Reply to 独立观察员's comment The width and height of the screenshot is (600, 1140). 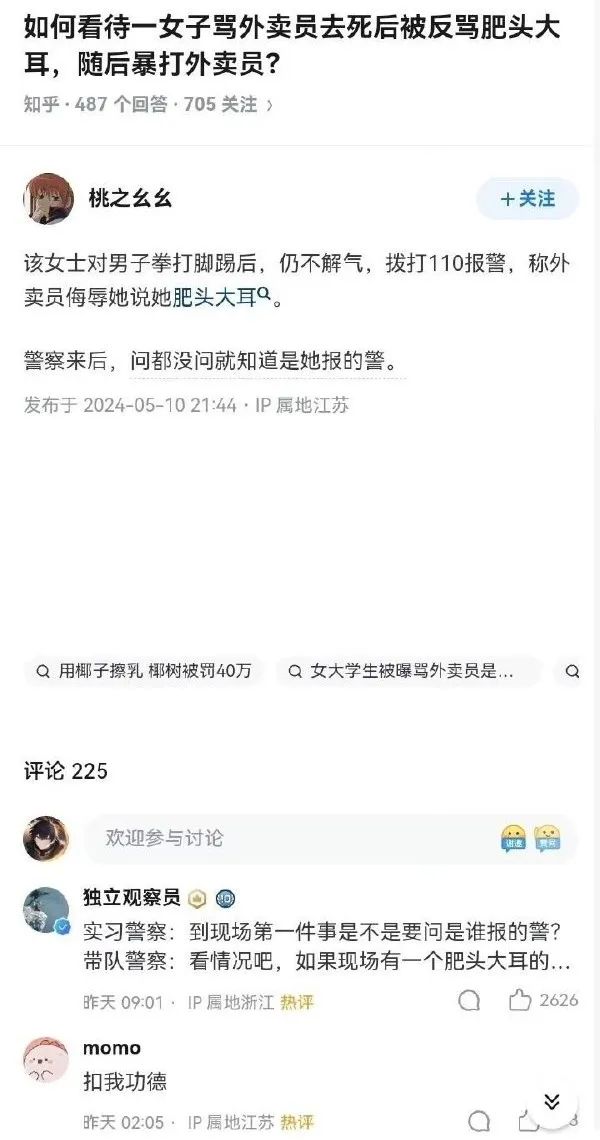tap(468, 1000)
